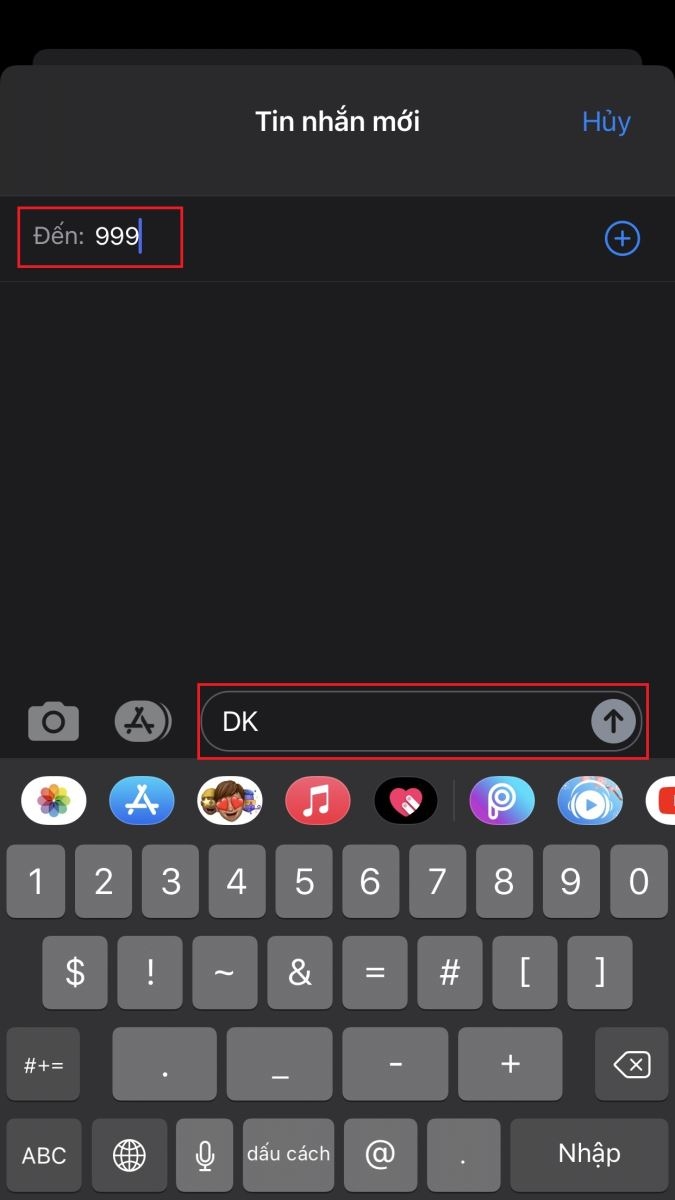Send the DK message with the arrow button
The height and width of the screenshot is (1200, 675).
(613, 721)
